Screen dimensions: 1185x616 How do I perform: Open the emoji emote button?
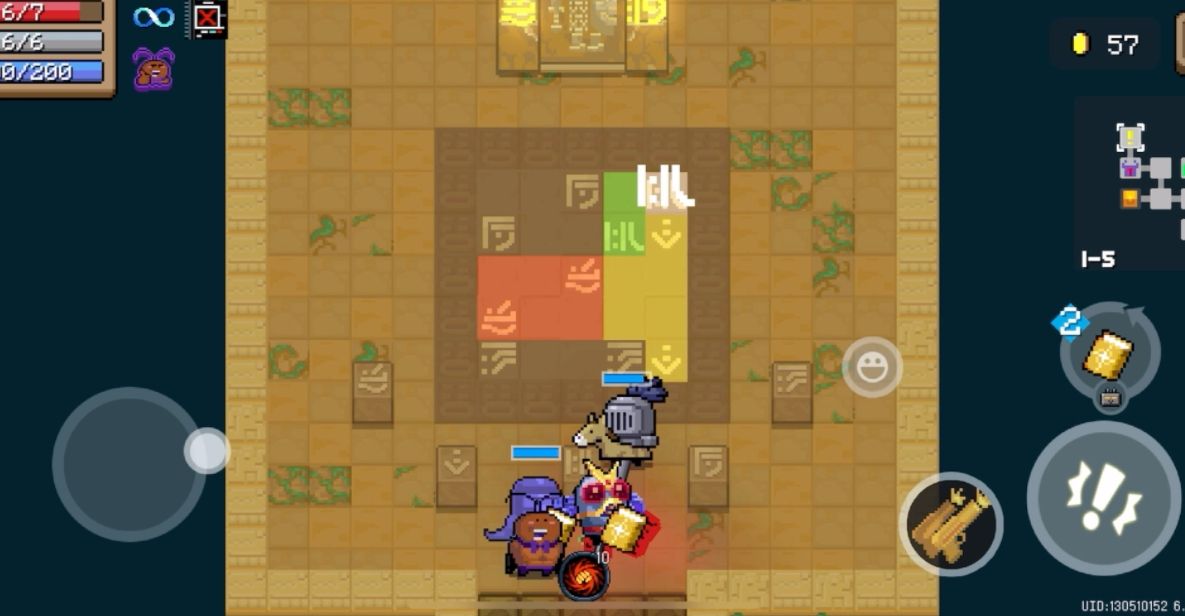(x=872, y=367)
